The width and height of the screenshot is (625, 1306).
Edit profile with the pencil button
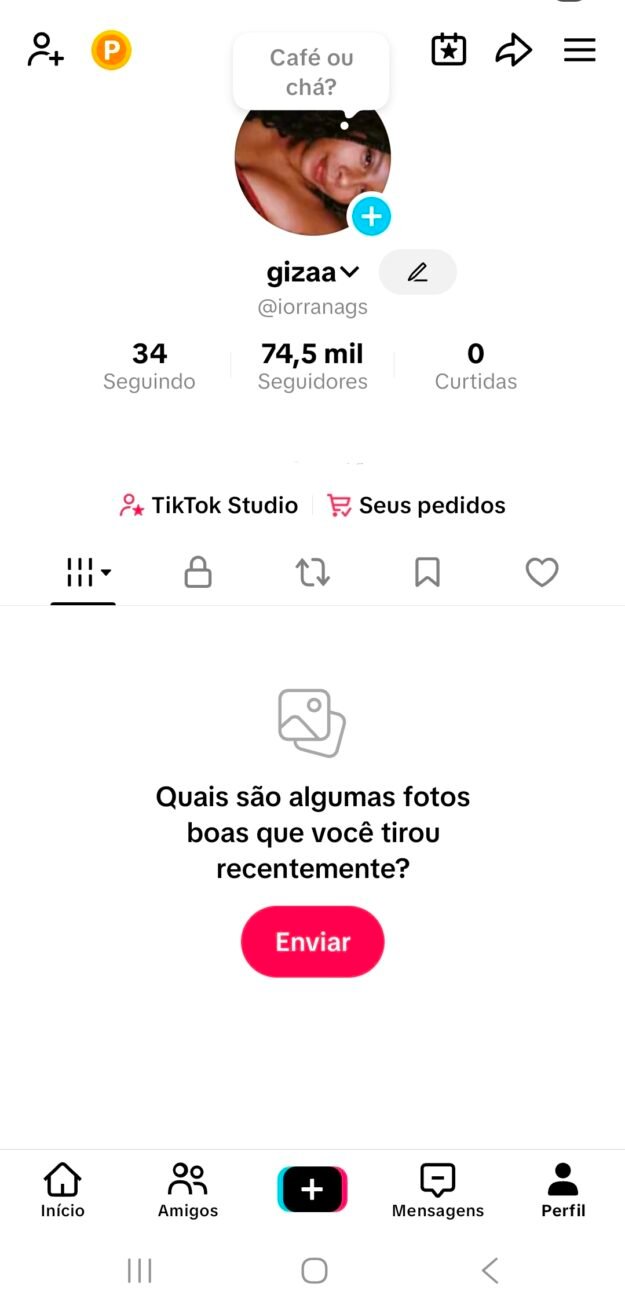418,272
